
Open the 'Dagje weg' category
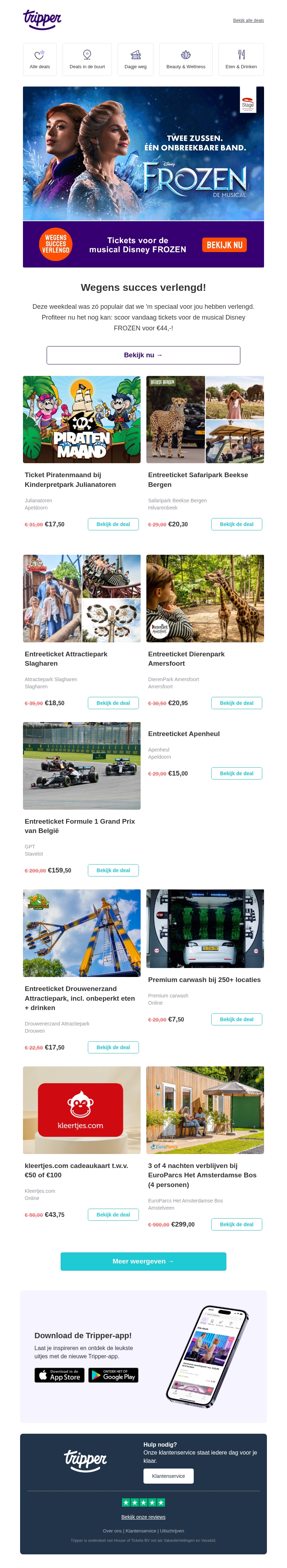[136, 59]
